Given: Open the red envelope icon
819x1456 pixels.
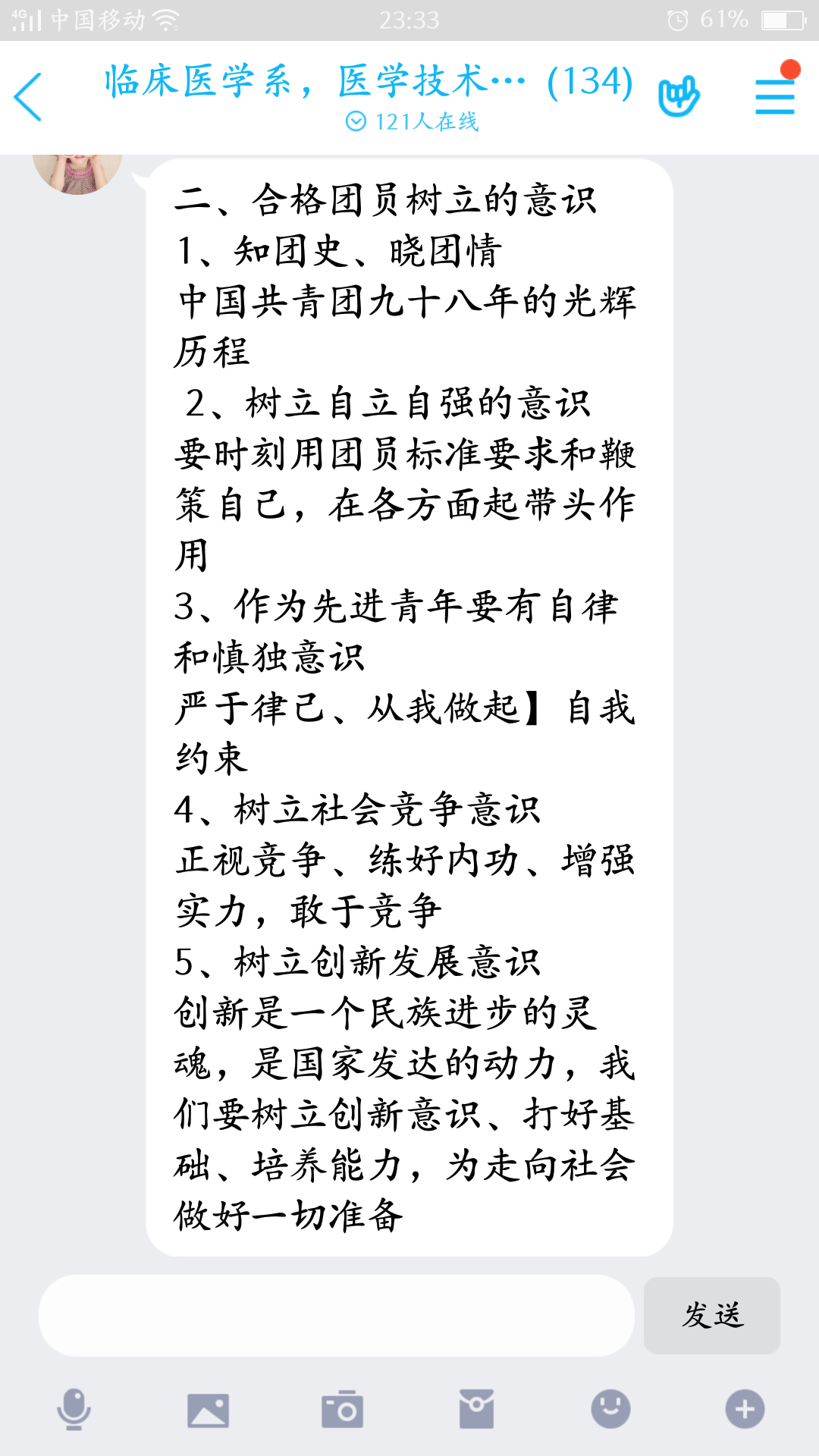Looking at the screenshot, I should pyautogui.click(x=476, y=1410).
